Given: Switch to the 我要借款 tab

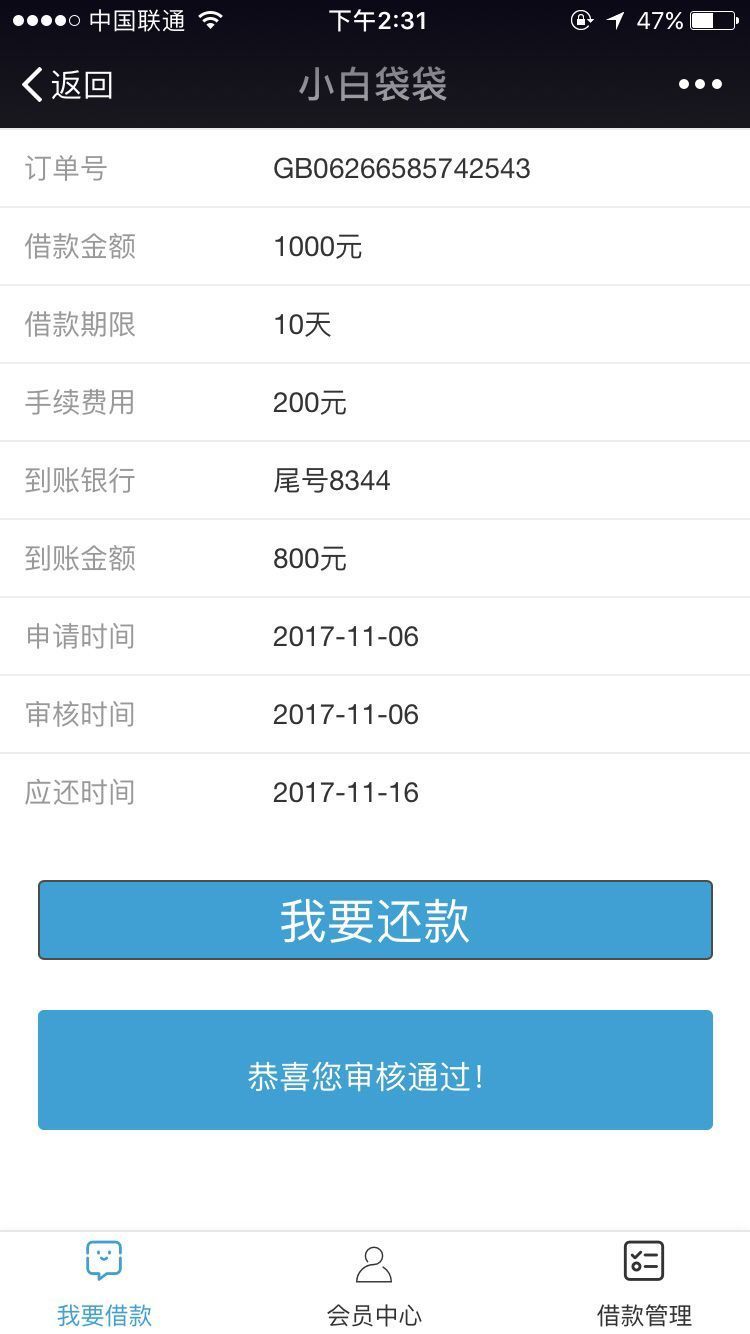Looking at the screenshot, I should click(104, 1284).
